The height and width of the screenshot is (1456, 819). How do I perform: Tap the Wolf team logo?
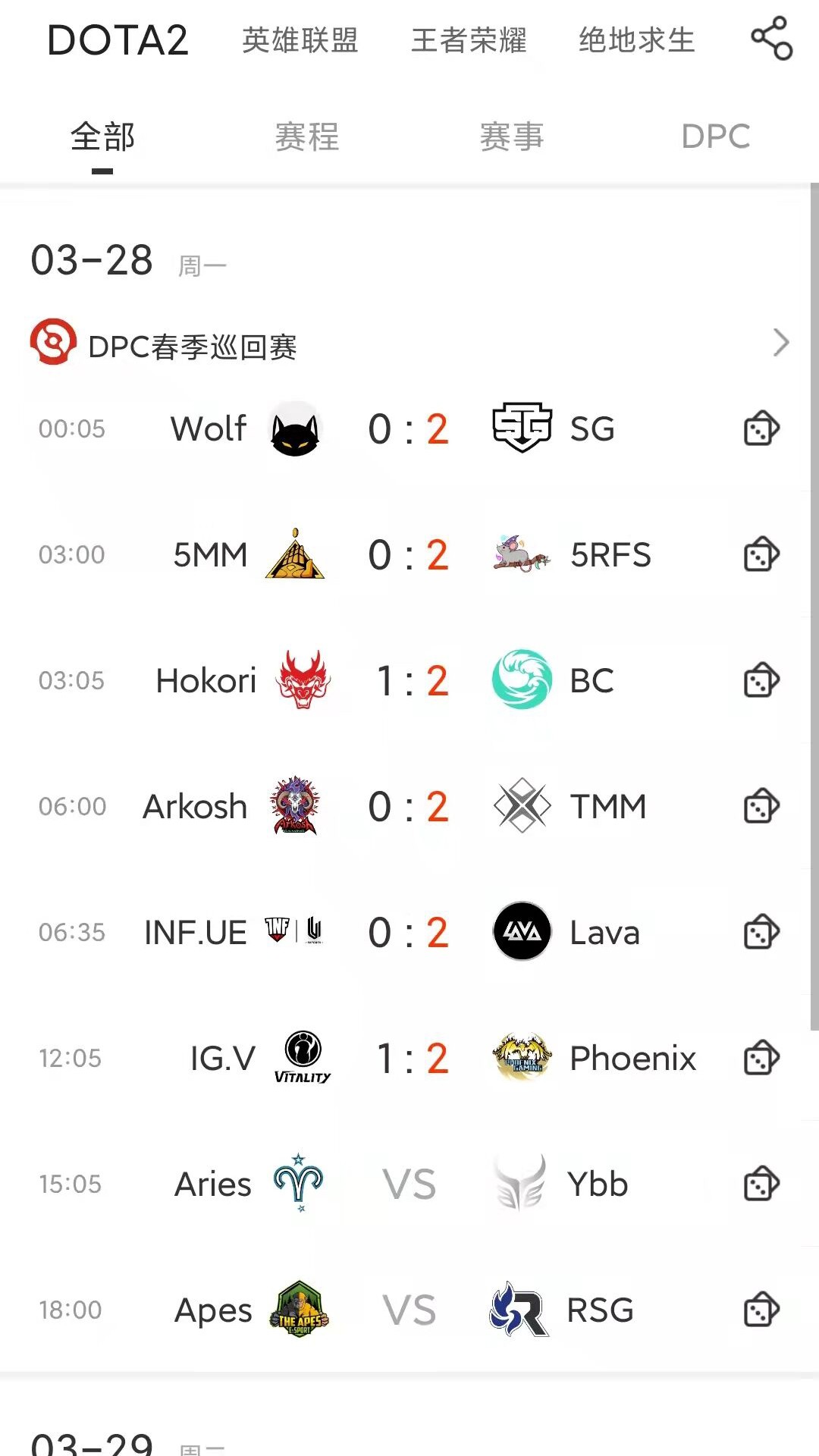[296, 428]
